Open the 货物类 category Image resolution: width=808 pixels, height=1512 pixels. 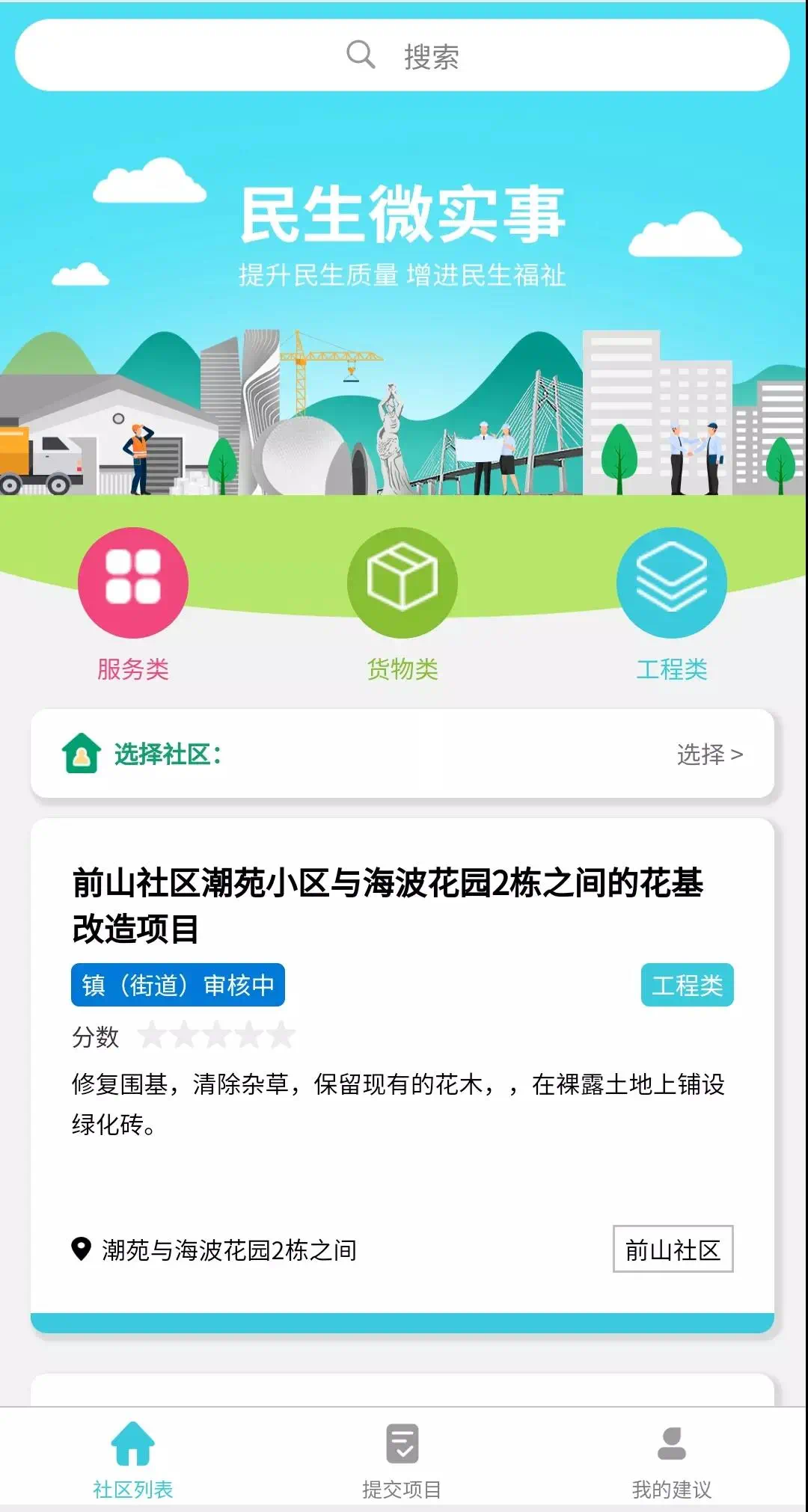tap(403, 583)
